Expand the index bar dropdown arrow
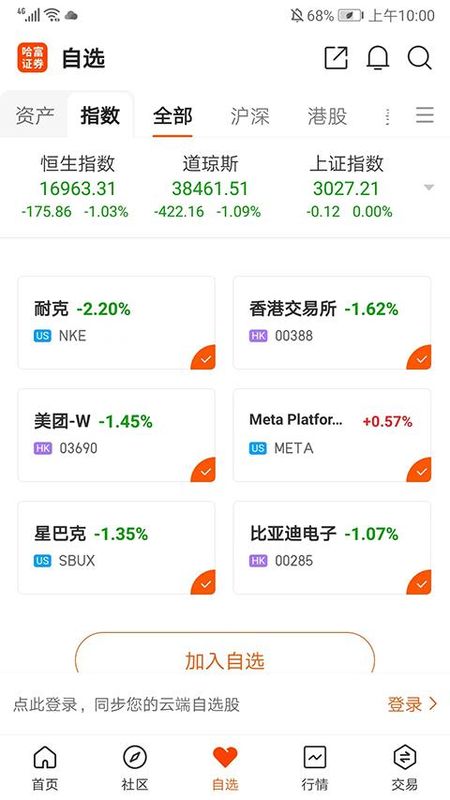The width and height of the screenshot is (450, 800). pyautogui.click(x=429, y=188)
